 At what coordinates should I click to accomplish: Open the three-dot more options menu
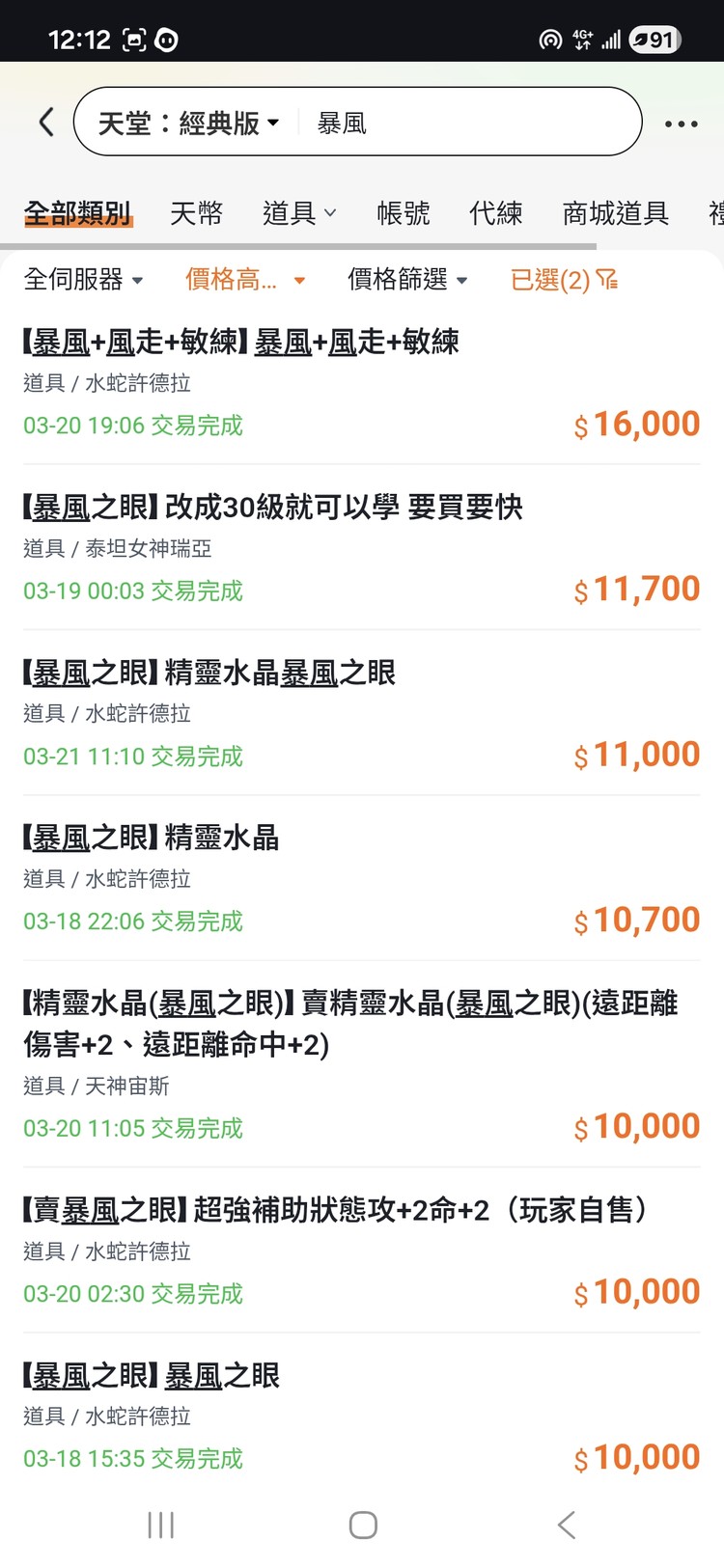(x=682, y=124)
